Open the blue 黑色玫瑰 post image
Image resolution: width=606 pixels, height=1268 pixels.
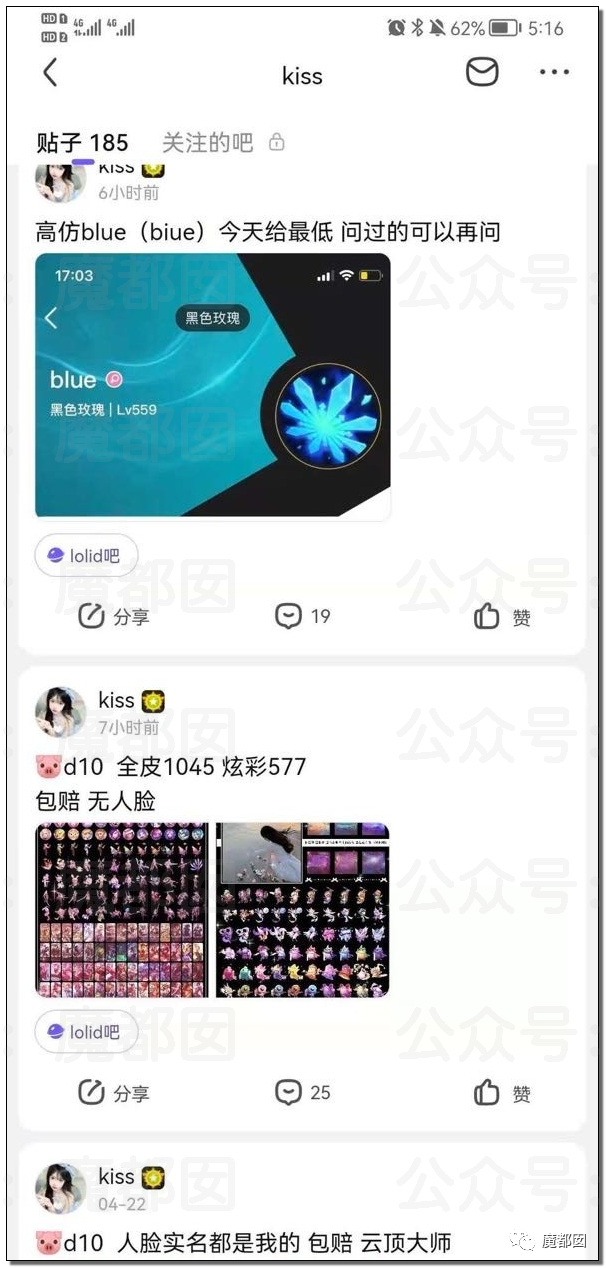tap(212, 385)
